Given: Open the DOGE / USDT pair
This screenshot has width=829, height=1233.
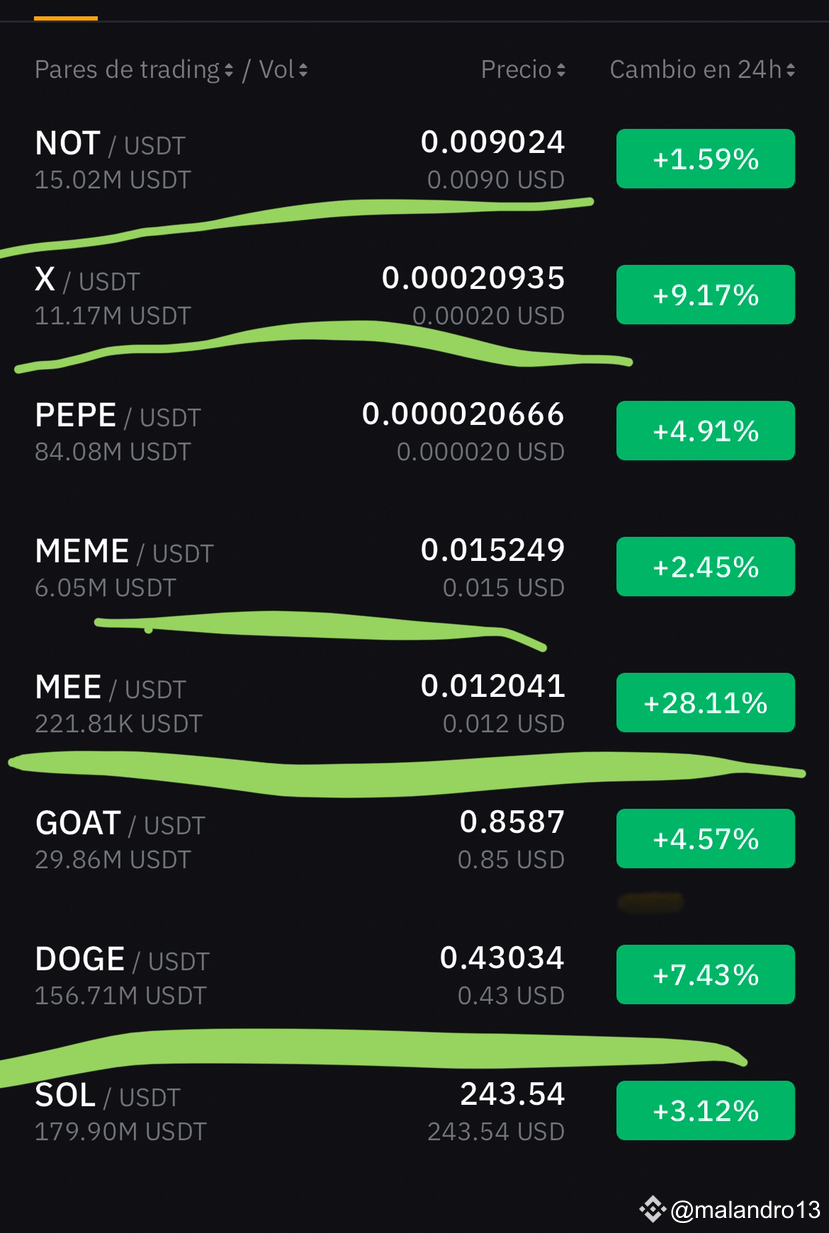Looking at the screenshot, I should click(x=414, y=975).
